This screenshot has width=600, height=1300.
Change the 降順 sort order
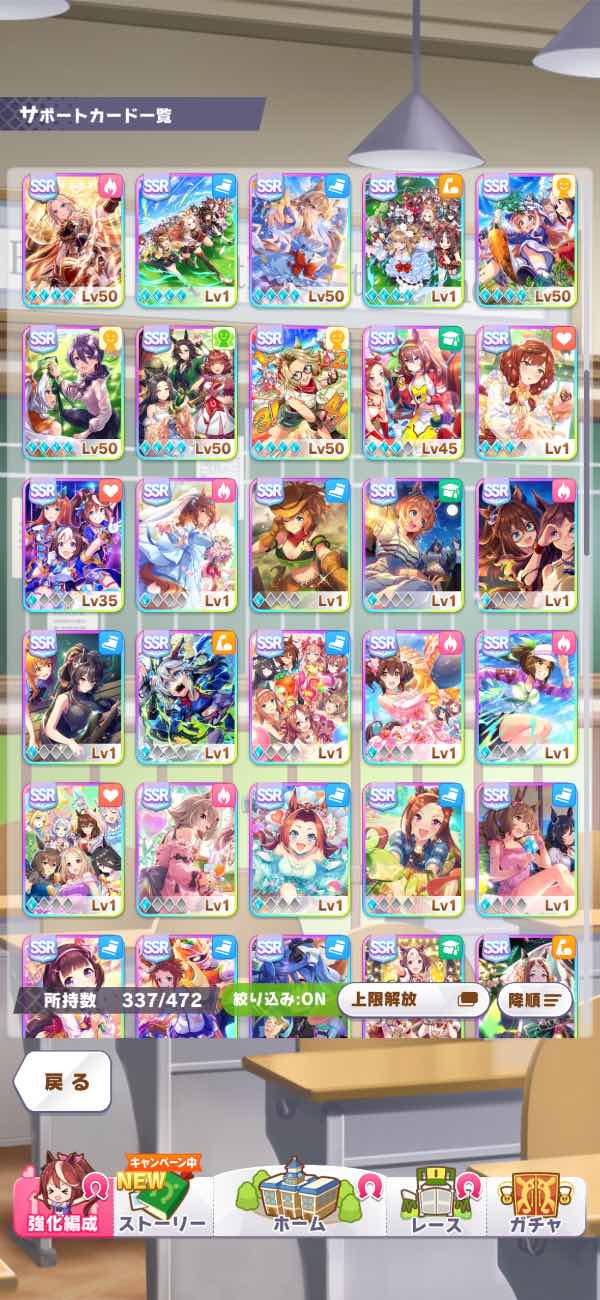point(534,999)
